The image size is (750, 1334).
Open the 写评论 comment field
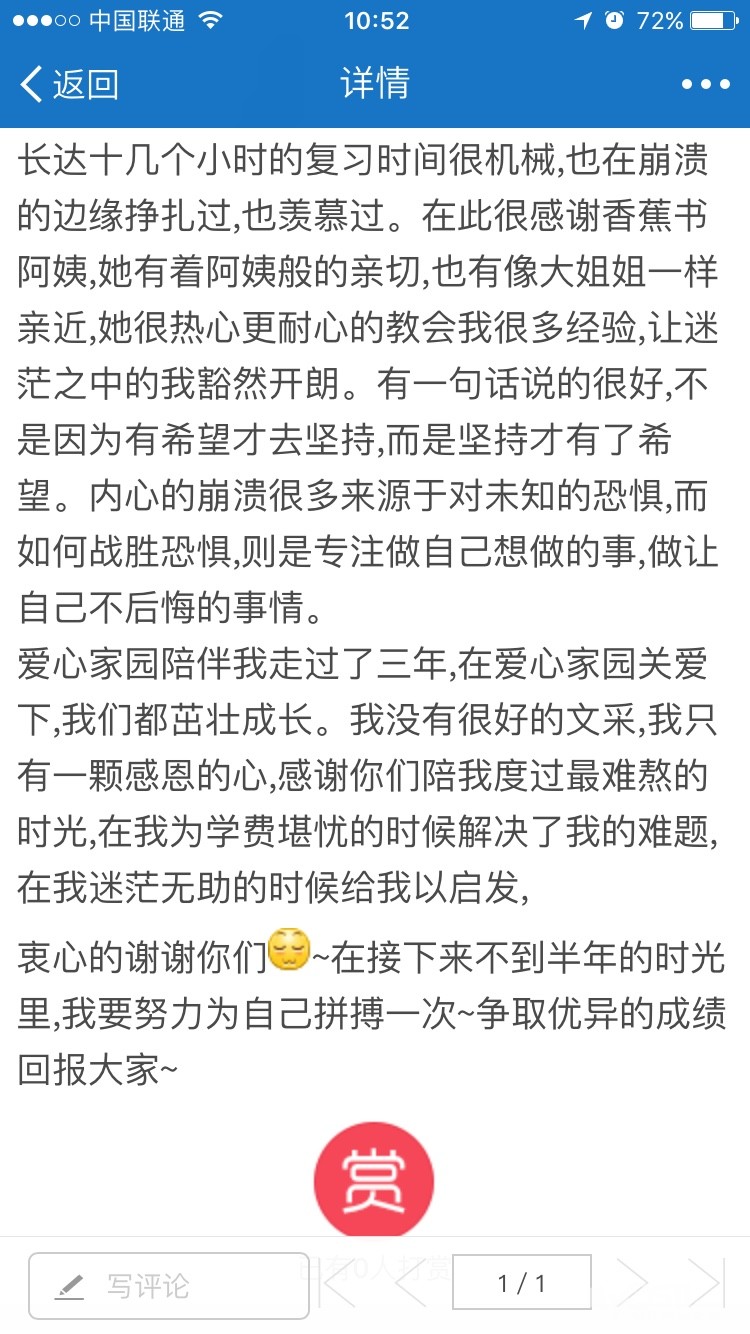(169, 1286)
